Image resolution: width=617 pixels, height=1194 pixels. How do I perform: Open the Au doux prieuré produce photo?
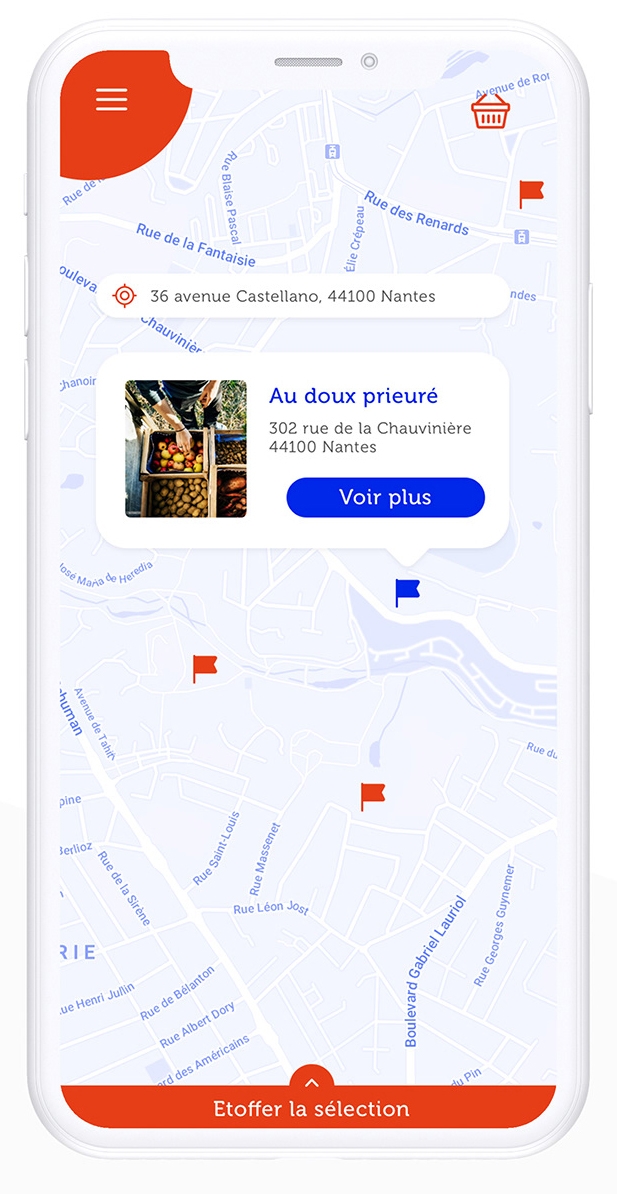click(186, 449)
